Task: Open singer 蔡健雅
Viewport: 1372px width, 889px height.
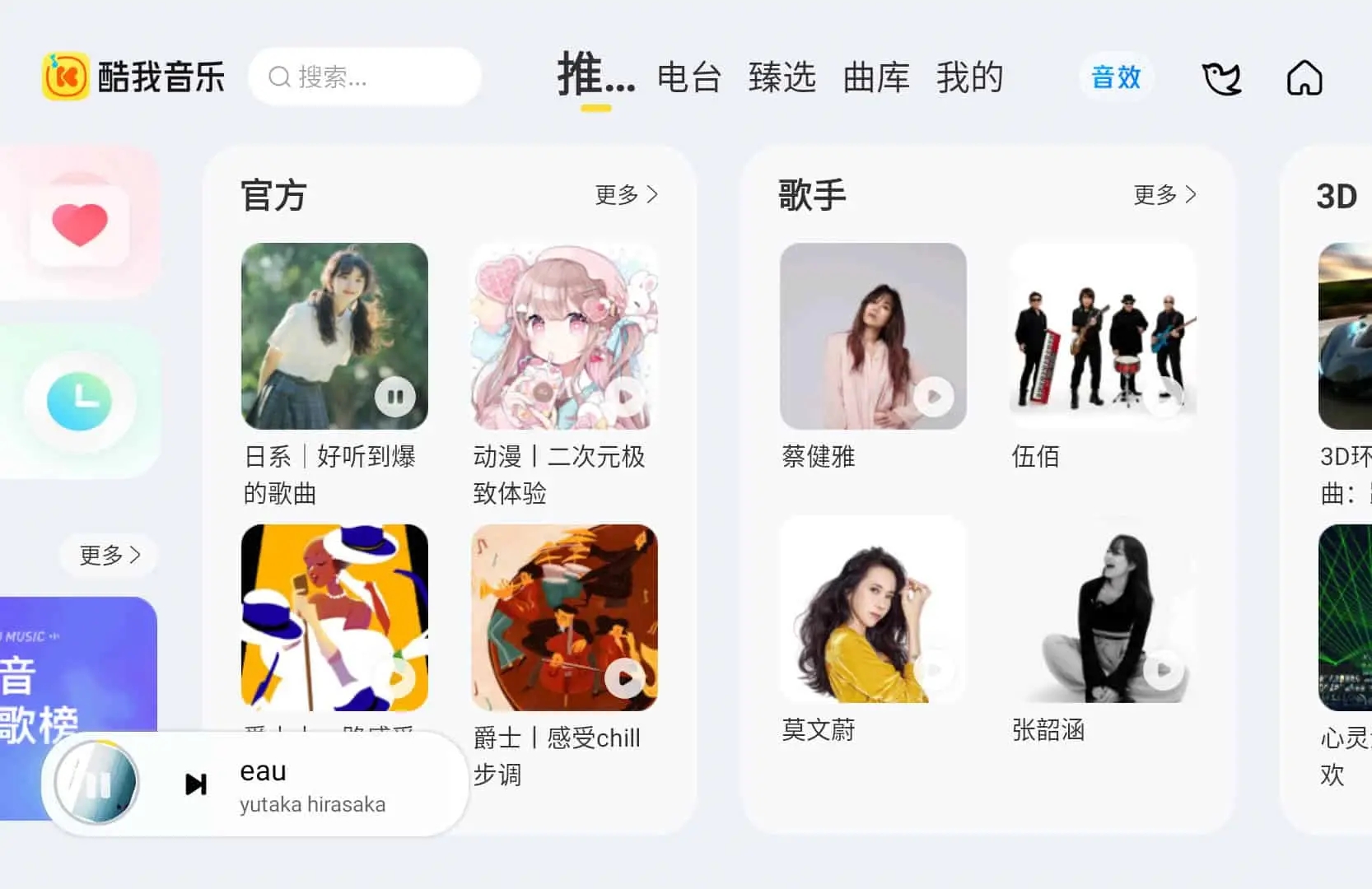Action: [x=873, y=336]
